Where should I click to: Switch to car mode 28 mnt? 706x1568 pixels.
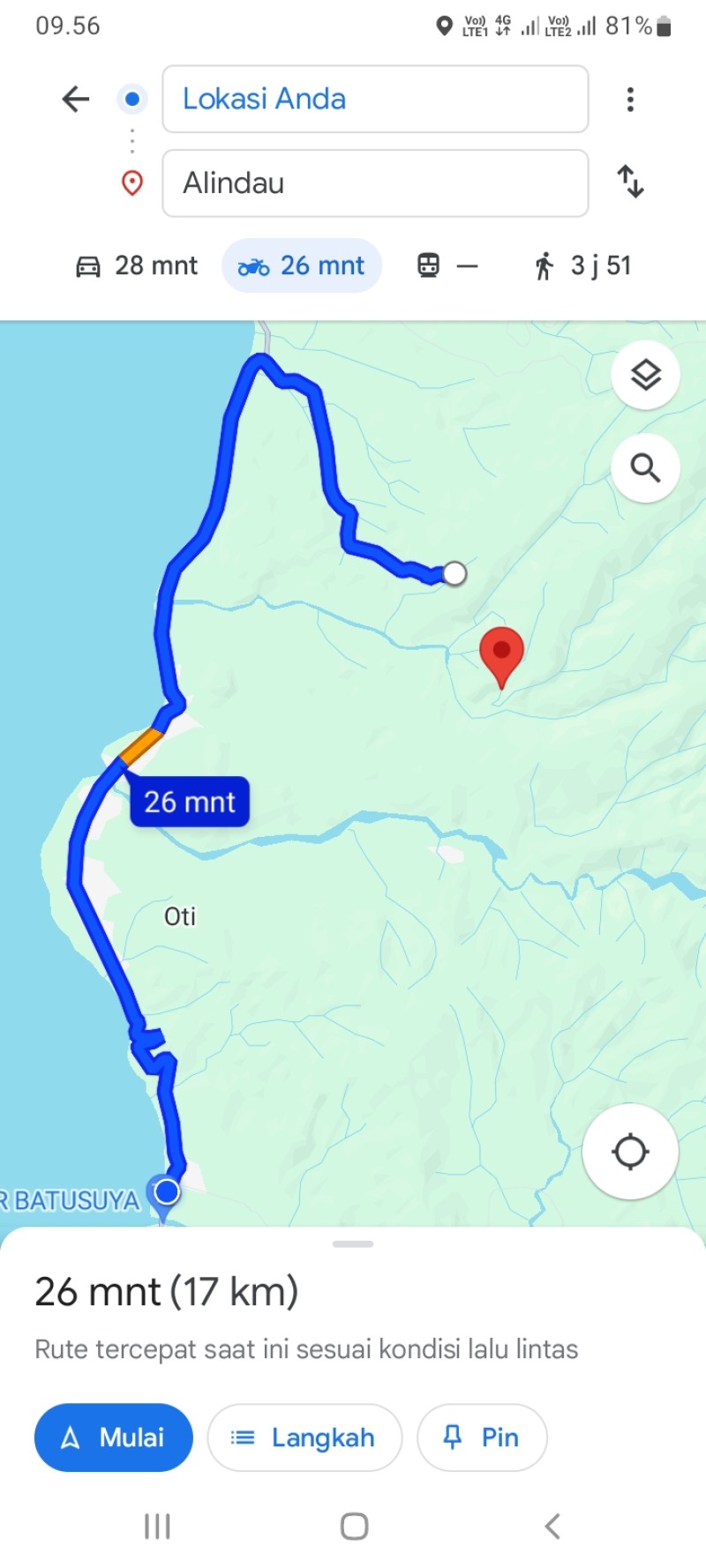[x=137, y=265]
